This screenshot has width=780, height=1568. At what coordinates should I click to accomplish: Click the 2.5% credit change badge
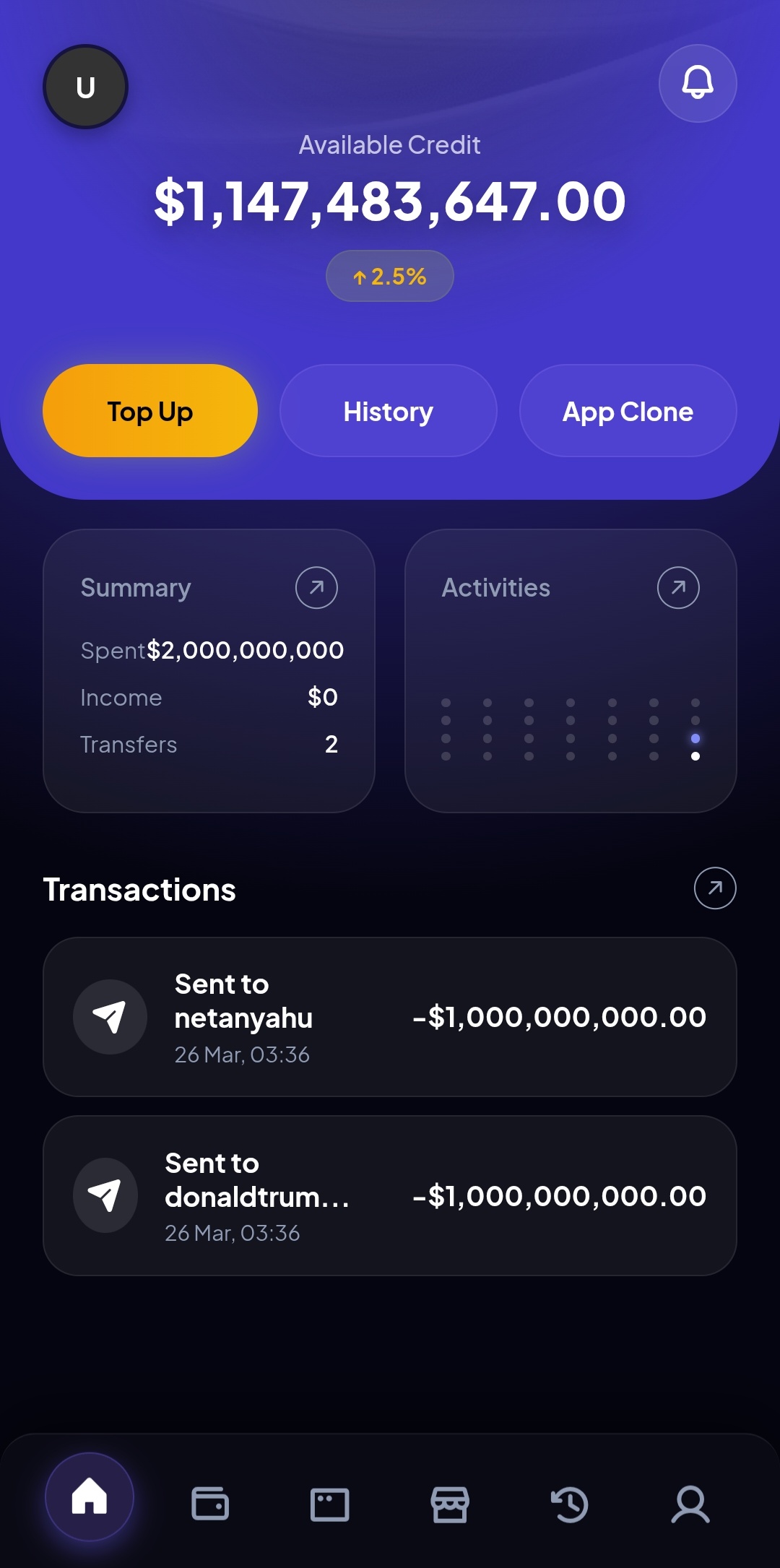click(x=389, y=275)
